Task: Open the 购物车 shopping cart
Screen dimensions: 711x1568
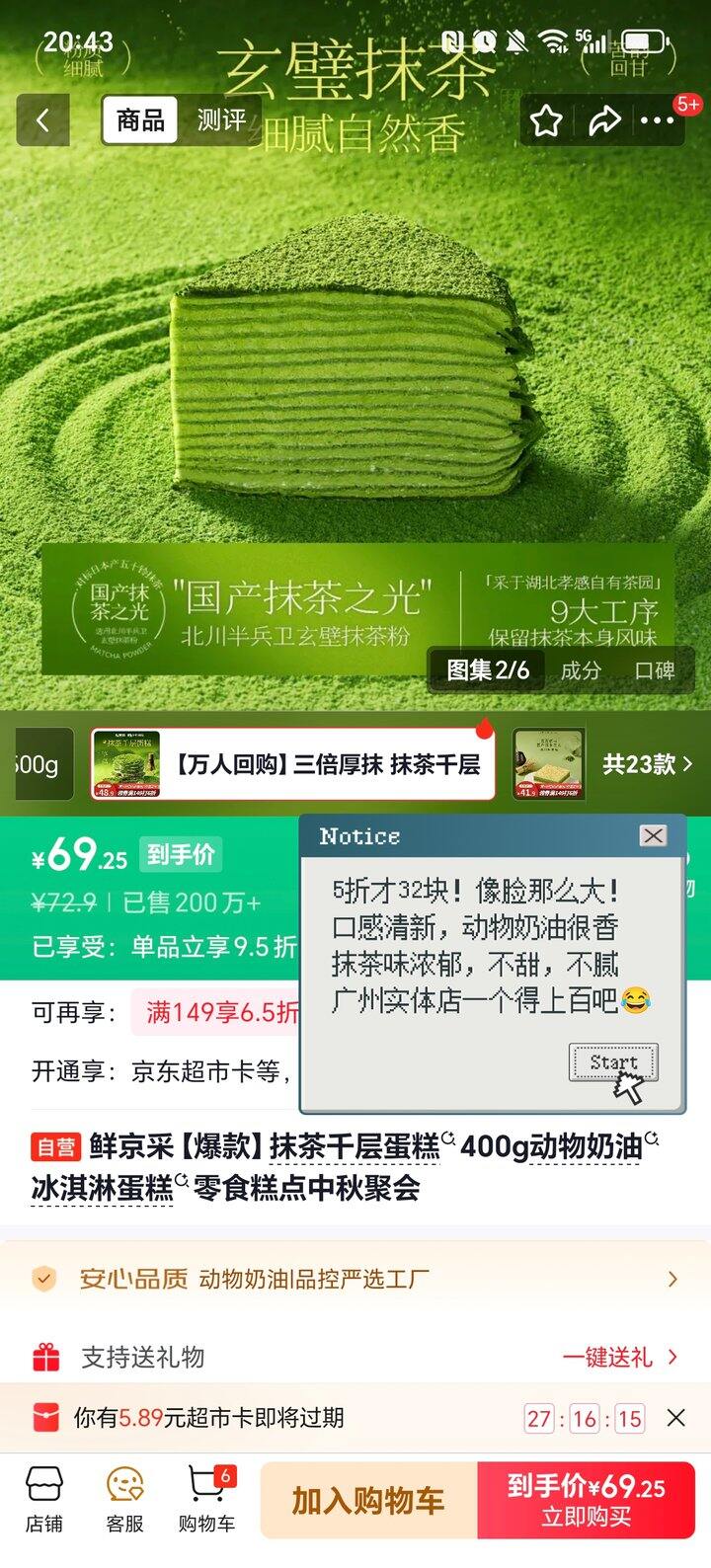Action: tap(206, 1499)
